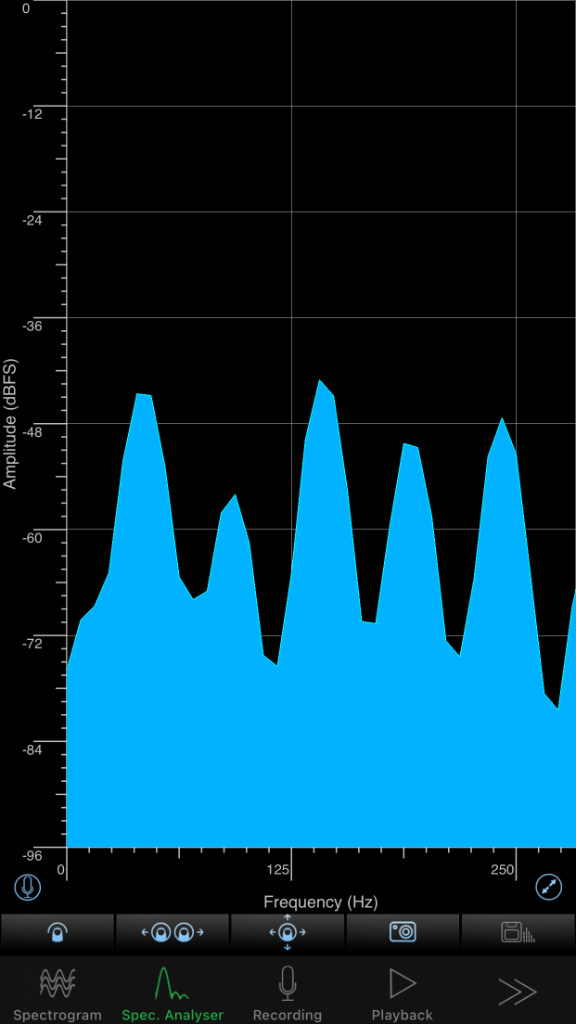Screen dimensions: 576x1024
Task: Tap the microphone input icon
Action: pyautogui.click(x=27, y=887)
